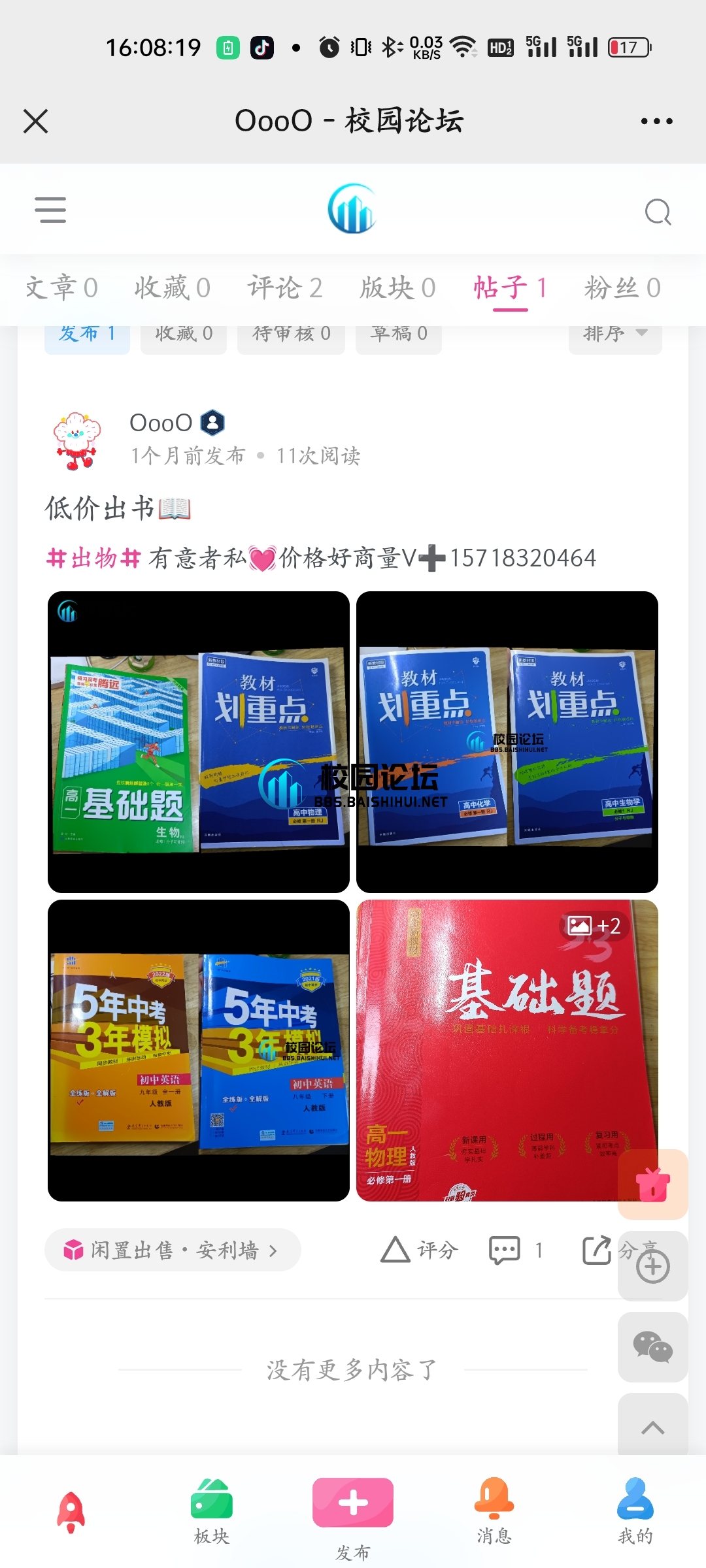Open the hamburger menu at top left
706x1568 pixels.
[51, 210]
